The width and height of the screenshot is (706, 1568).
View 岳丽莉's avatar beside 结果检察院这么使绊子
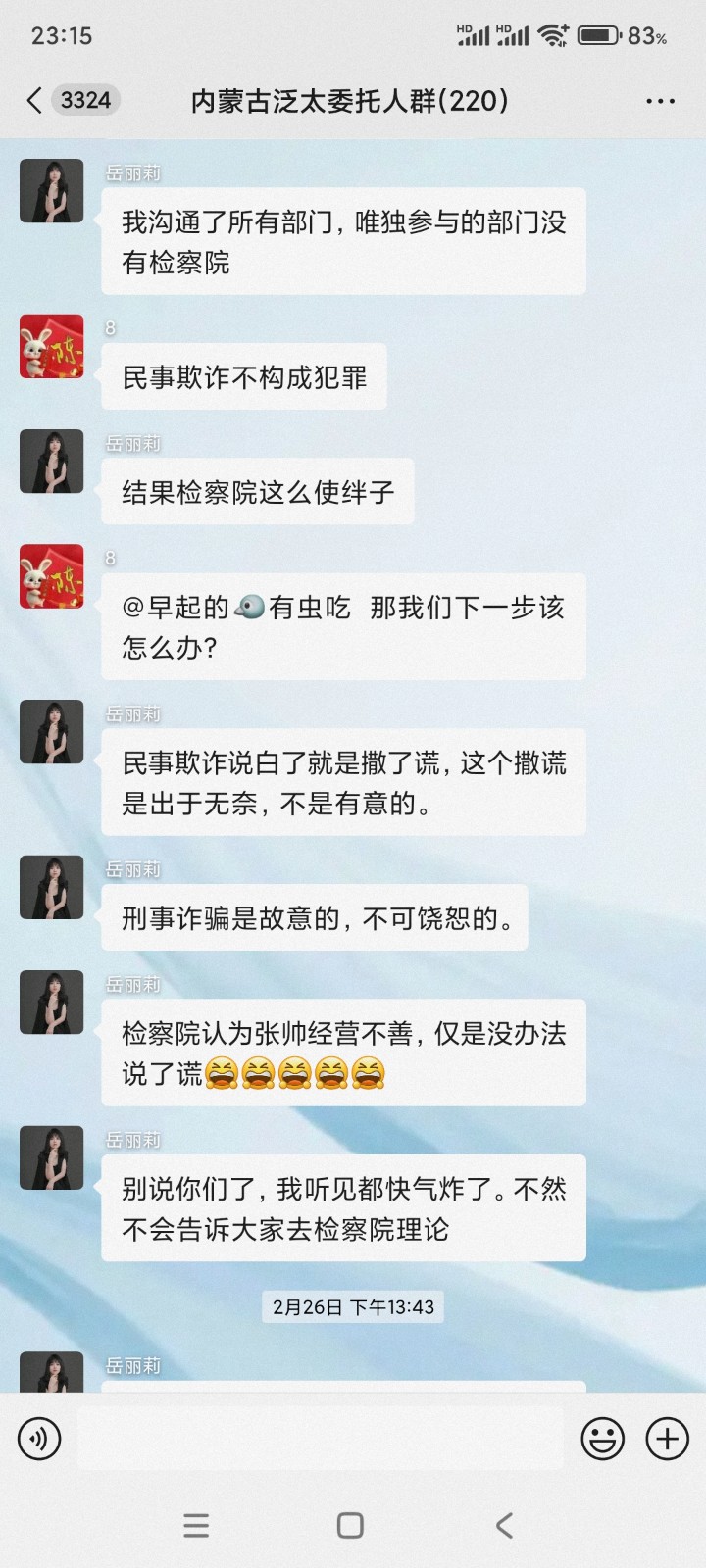52,461
